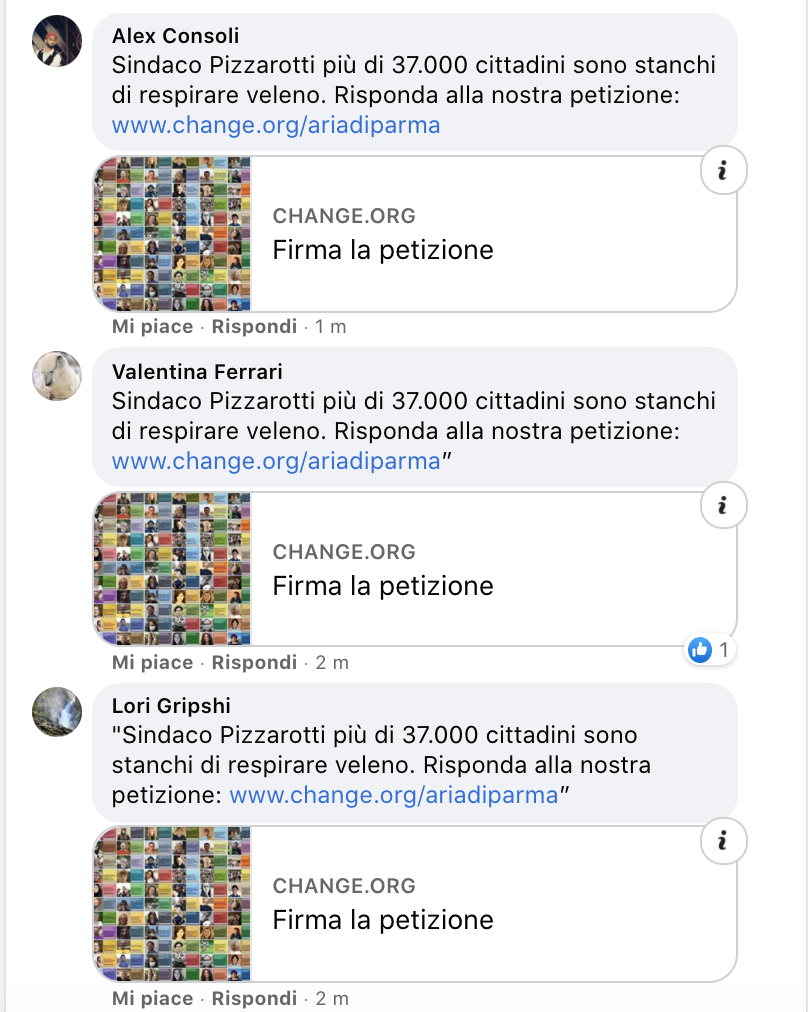Tap Rispondi under Valentina Ferrari's comment
This screenshot has width=808, height=1012.
point(254,662)
